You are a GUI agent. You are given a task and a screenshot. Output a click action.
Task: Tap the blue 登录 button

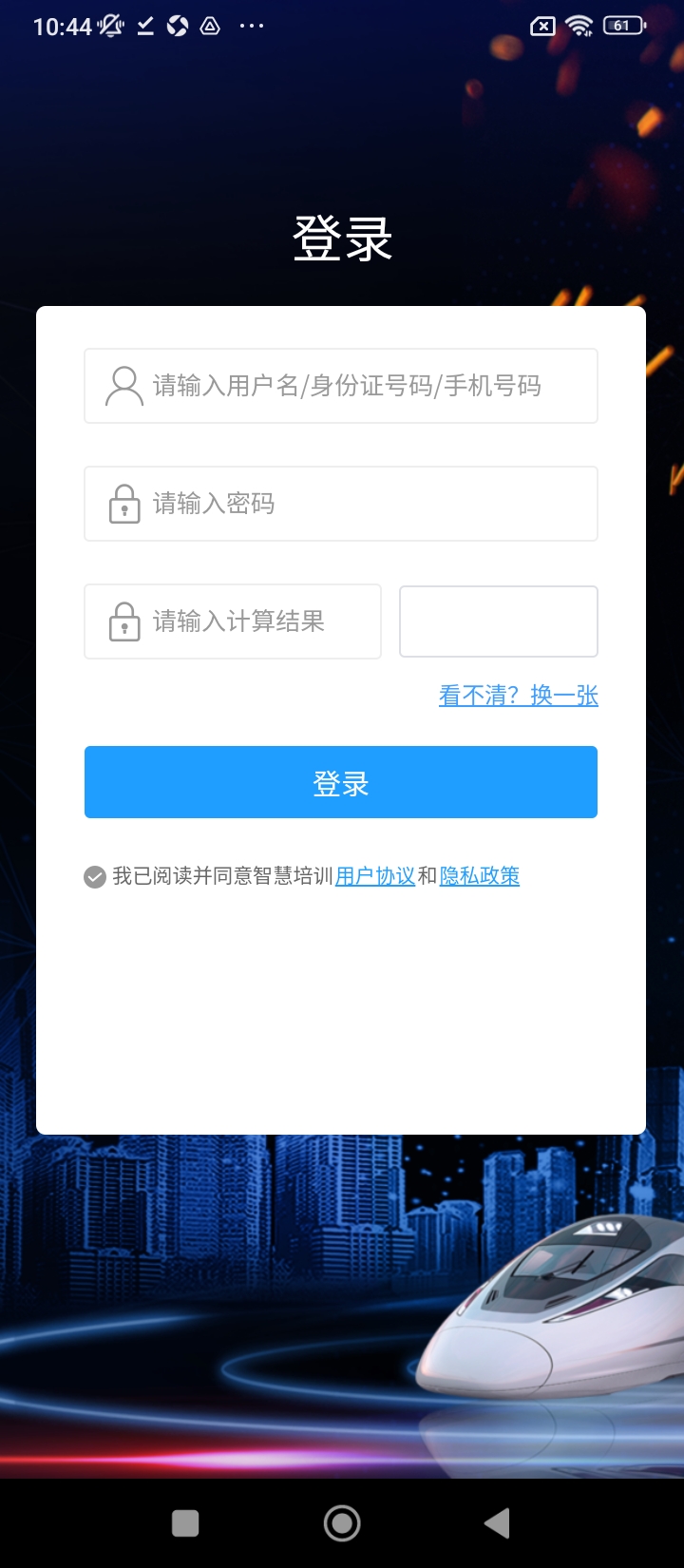[340, 782]
